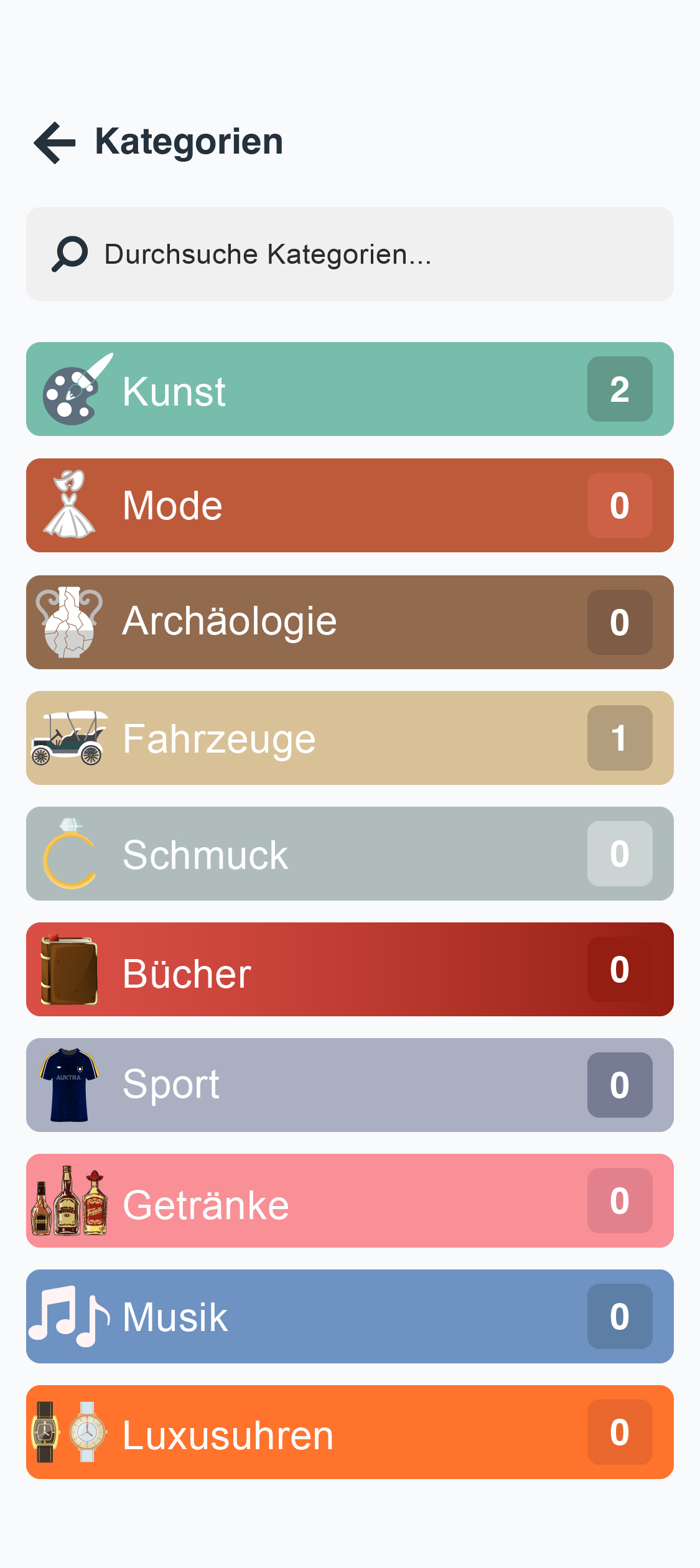Screen dimensions: 700x1568
Task: Open the Luxusuhren category
Action: [350, 1432]
